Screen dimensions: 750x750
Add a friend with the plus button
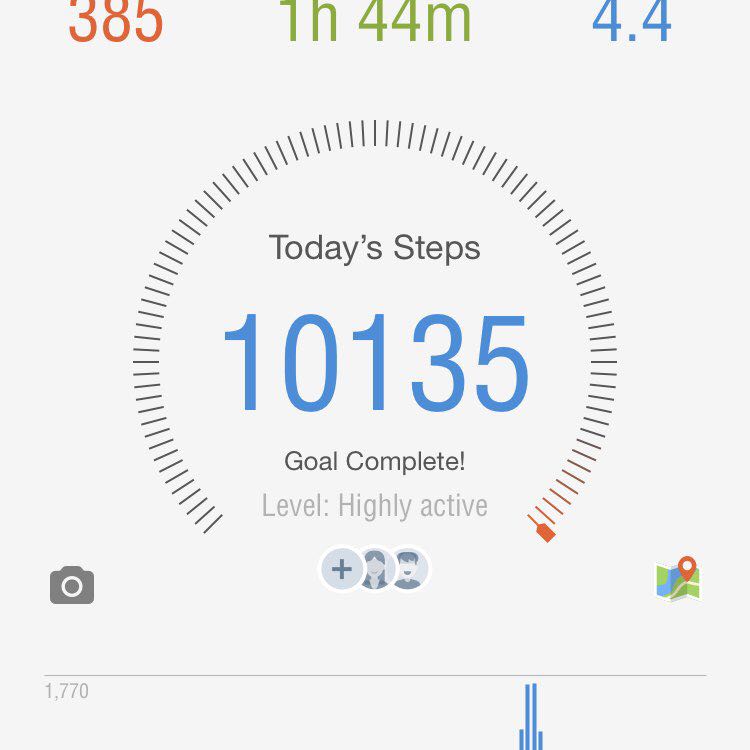click(x=342, y=570)
